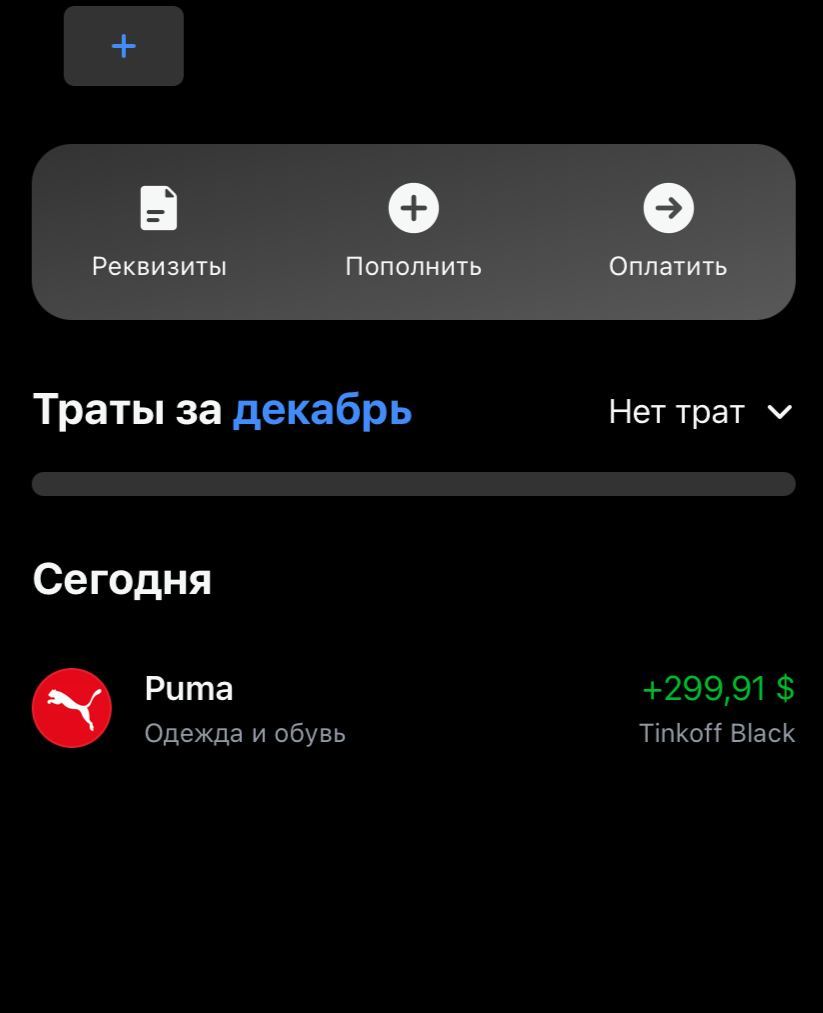This screenshot has height=1013, width=823.
Task: Select the circled plus inside Пополнить
Action: coord(413,207)
